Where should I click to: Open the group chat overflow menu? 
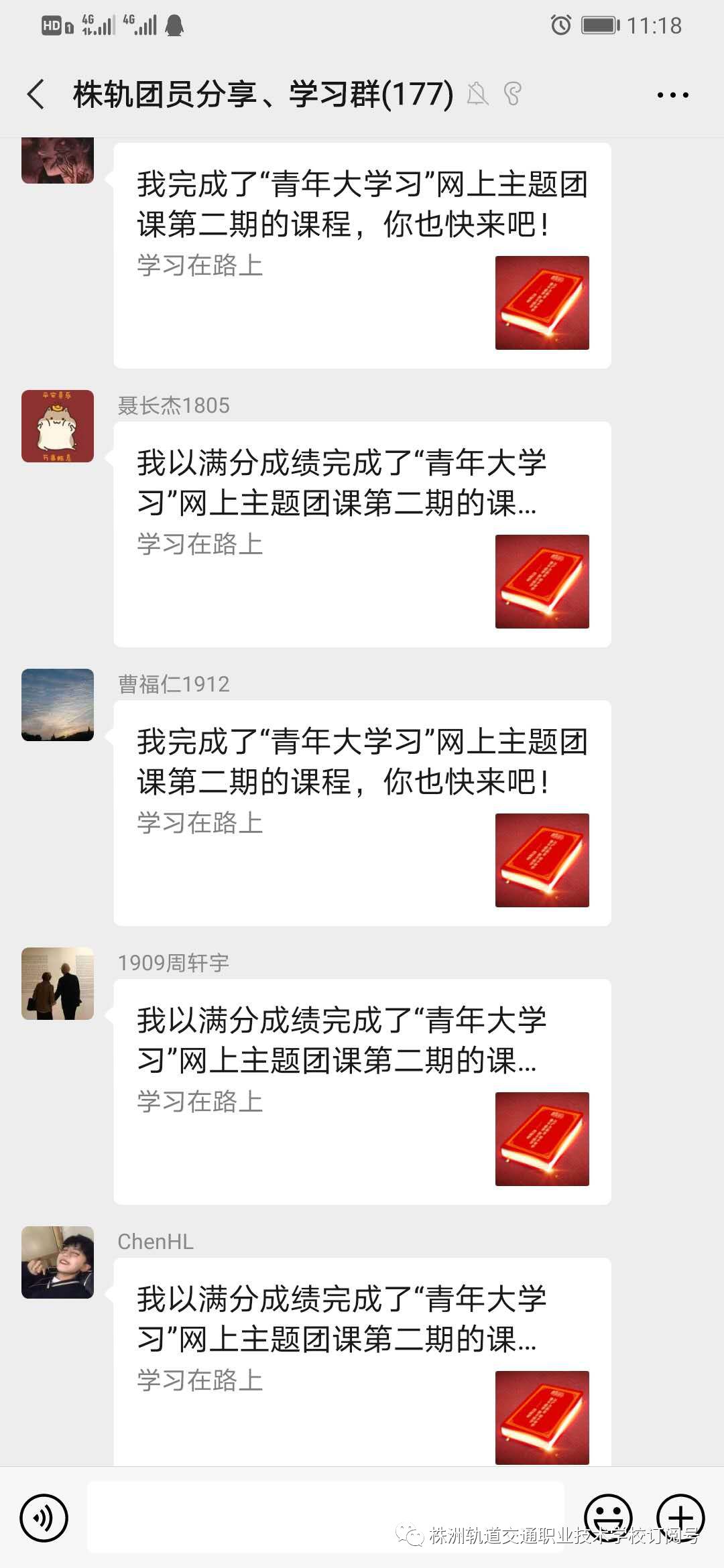click(x=672, y=95)
